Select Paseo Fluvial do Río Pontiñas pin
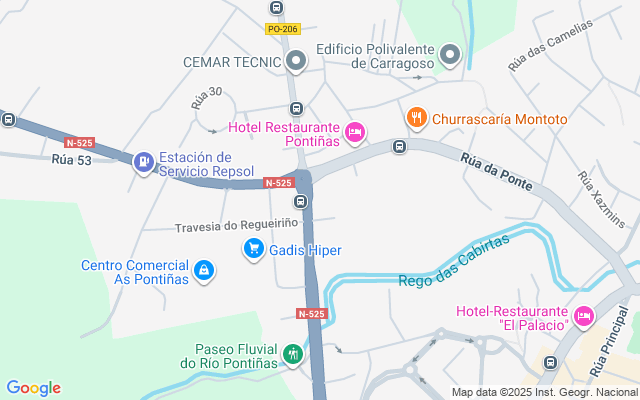 click(x=292, y=353)
